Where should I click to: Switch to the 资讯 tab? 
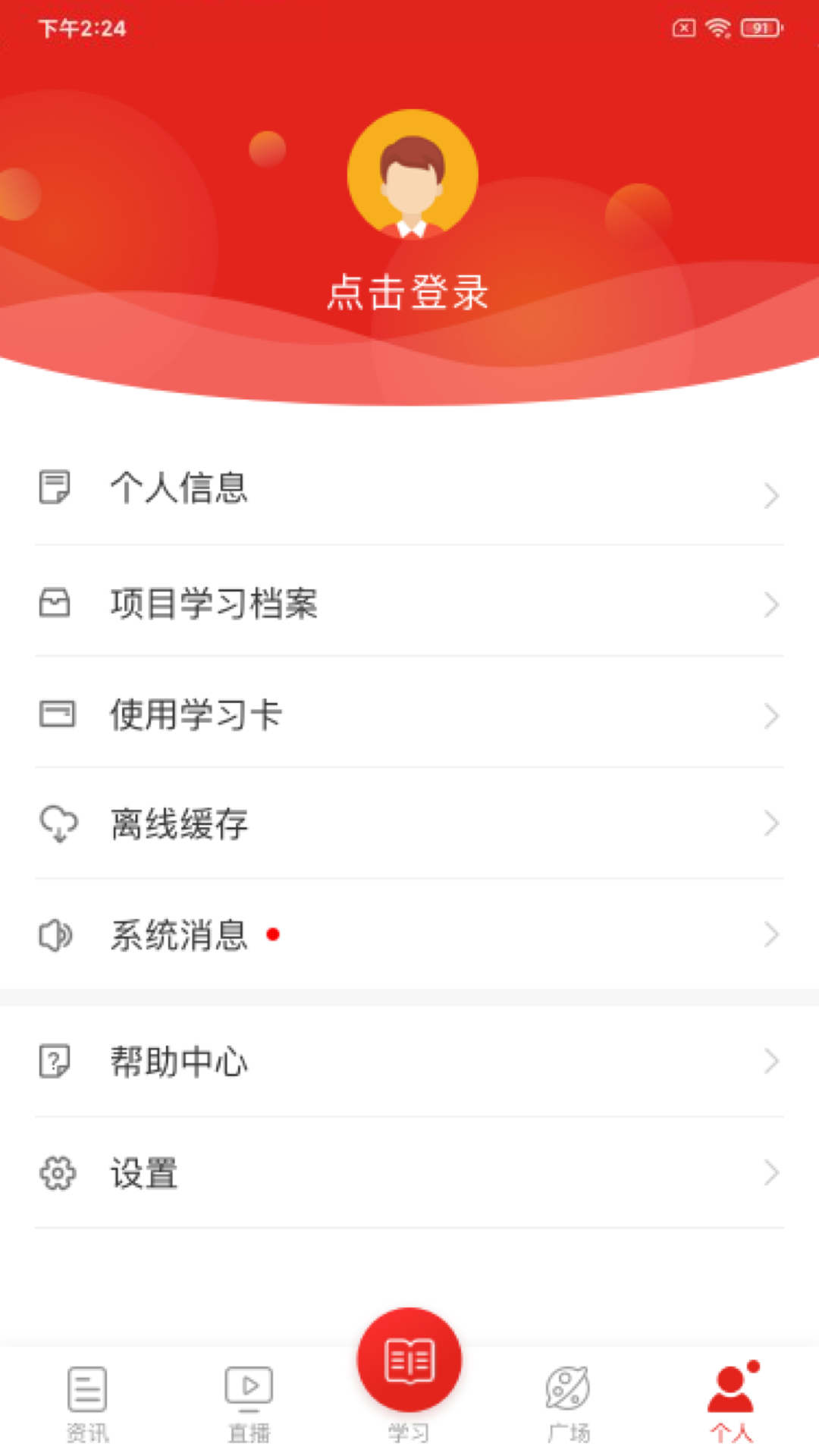[x=86, y=1403]
